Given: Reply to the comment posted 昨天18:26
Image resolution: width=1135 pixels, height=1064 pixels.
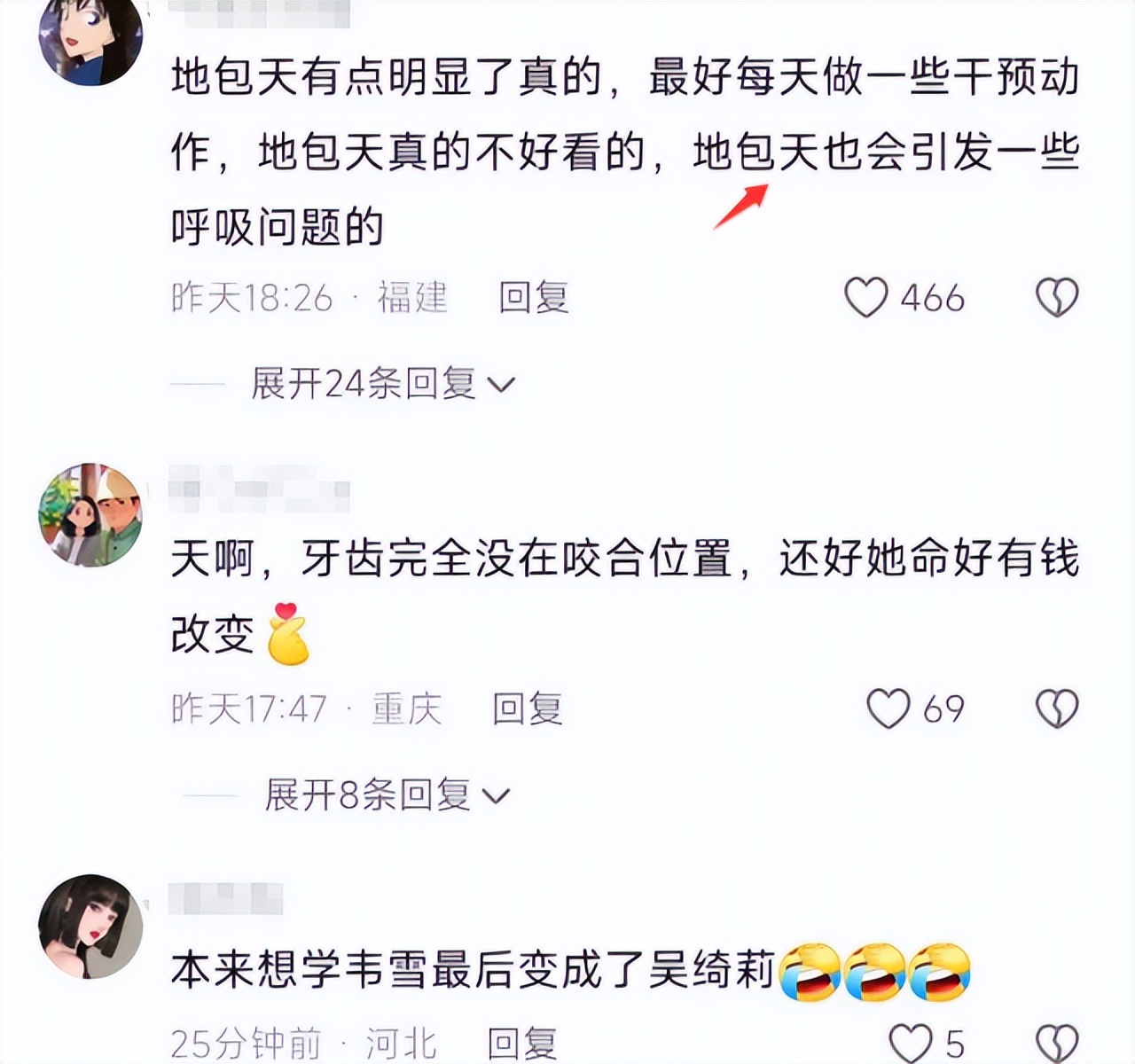Looking at the screenshot, I should click(533, 297).
